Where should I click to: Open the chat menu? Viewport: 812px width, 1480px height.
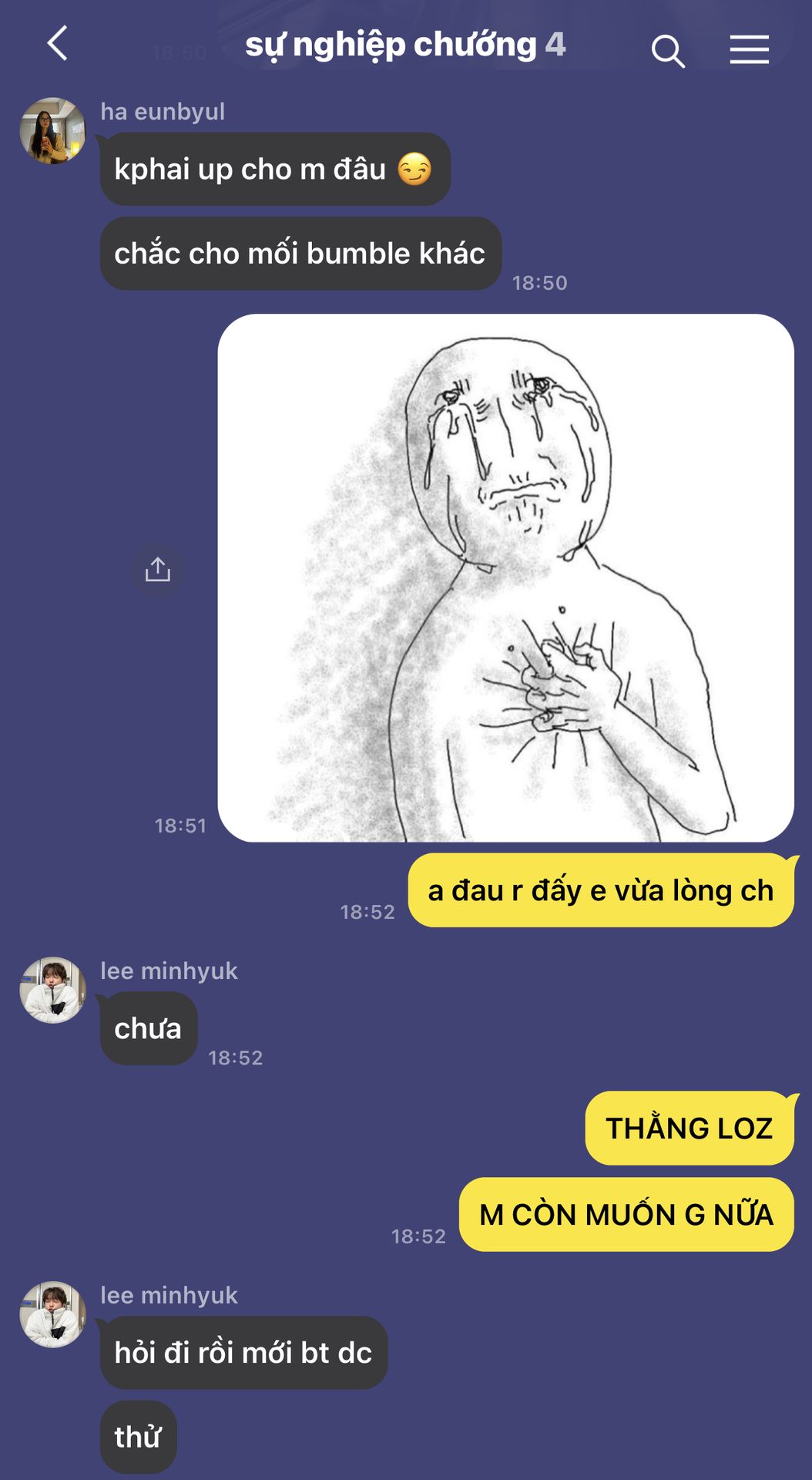pyautogui.click(x=749, y=49)
